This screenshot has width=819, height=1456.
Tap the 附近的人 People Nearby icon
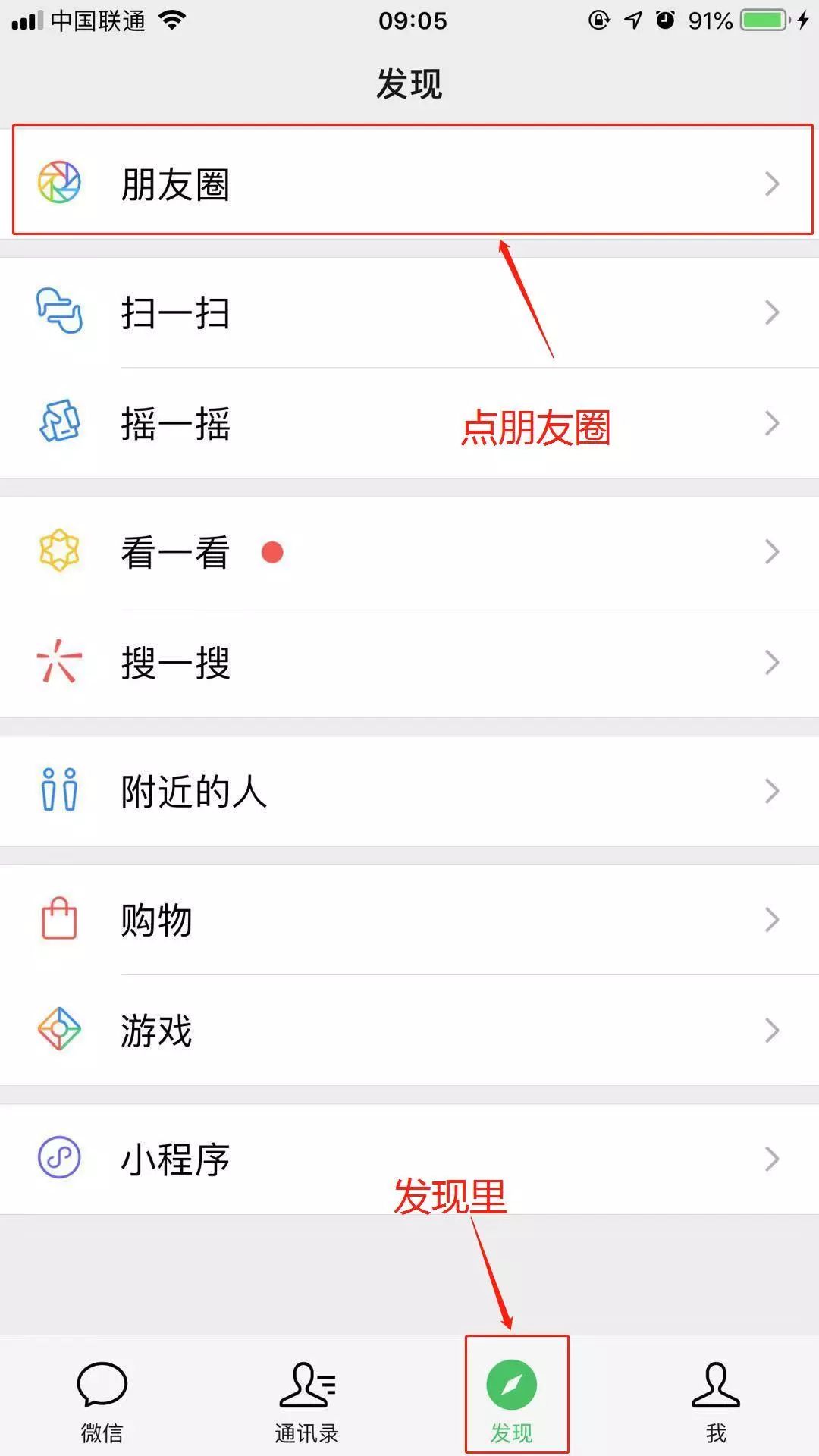(61, 791)
